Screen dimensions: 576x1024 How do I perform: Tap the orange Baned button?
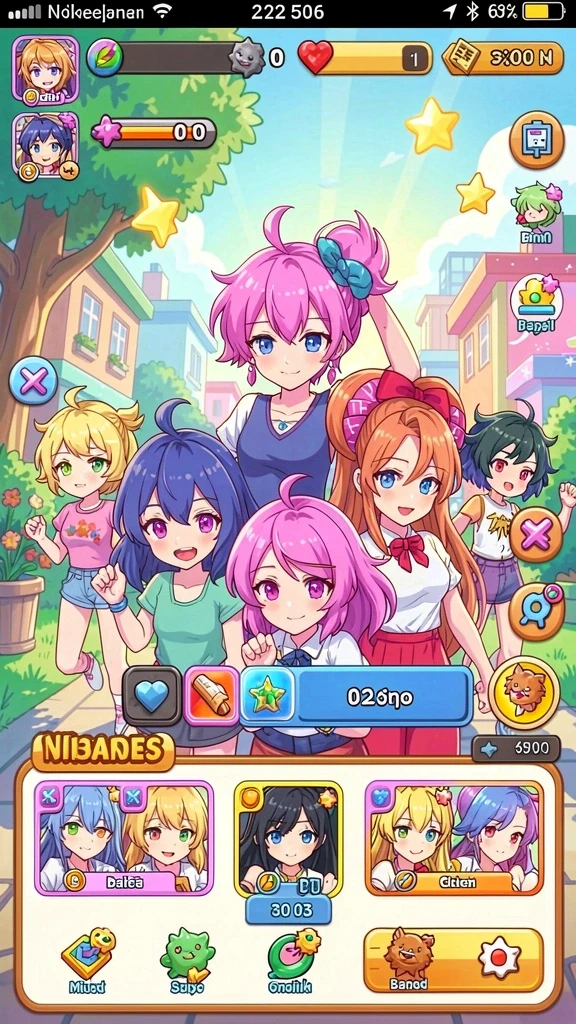tap(453, 960)
